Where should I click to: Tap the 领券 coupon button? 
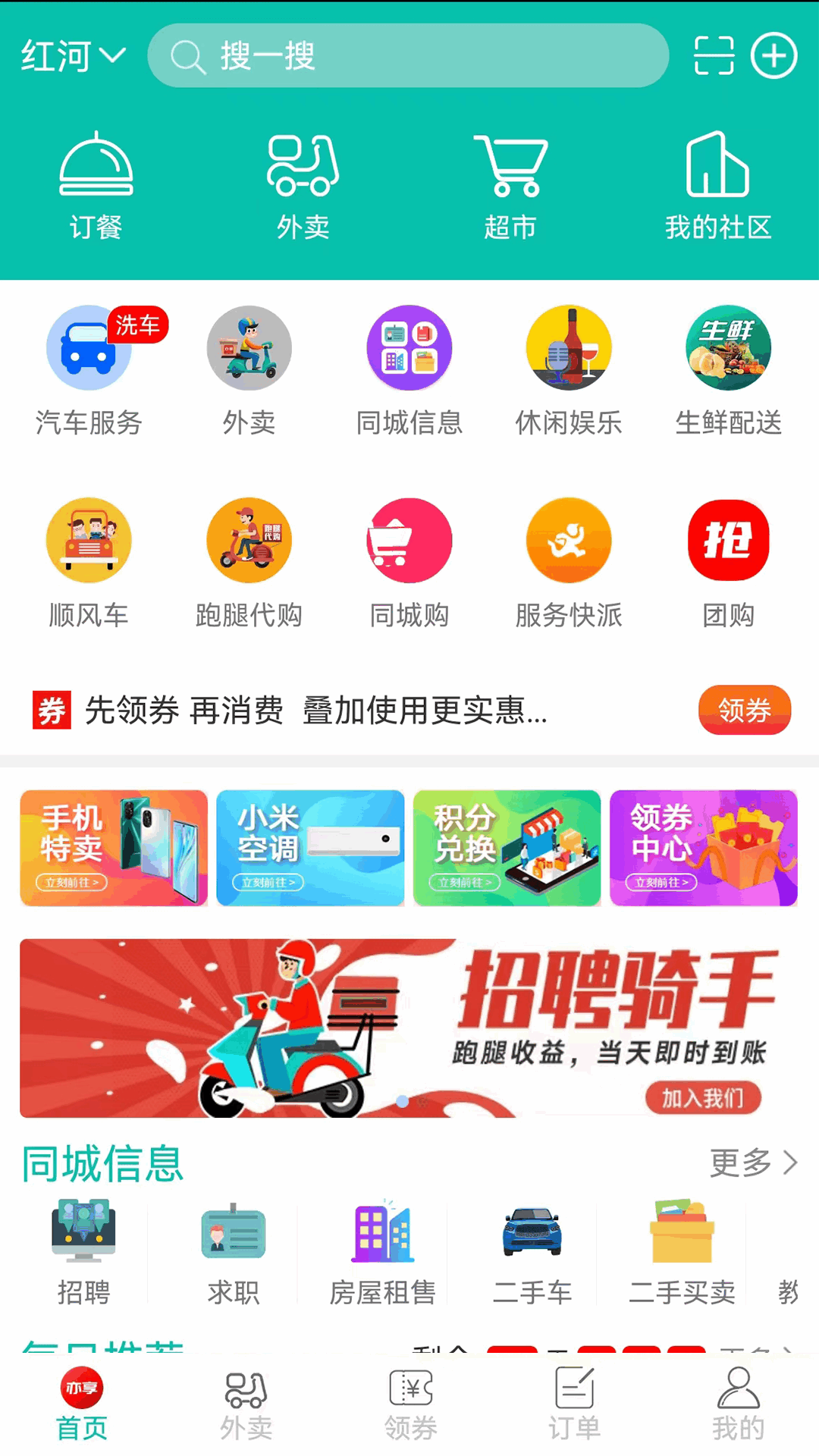744,711
